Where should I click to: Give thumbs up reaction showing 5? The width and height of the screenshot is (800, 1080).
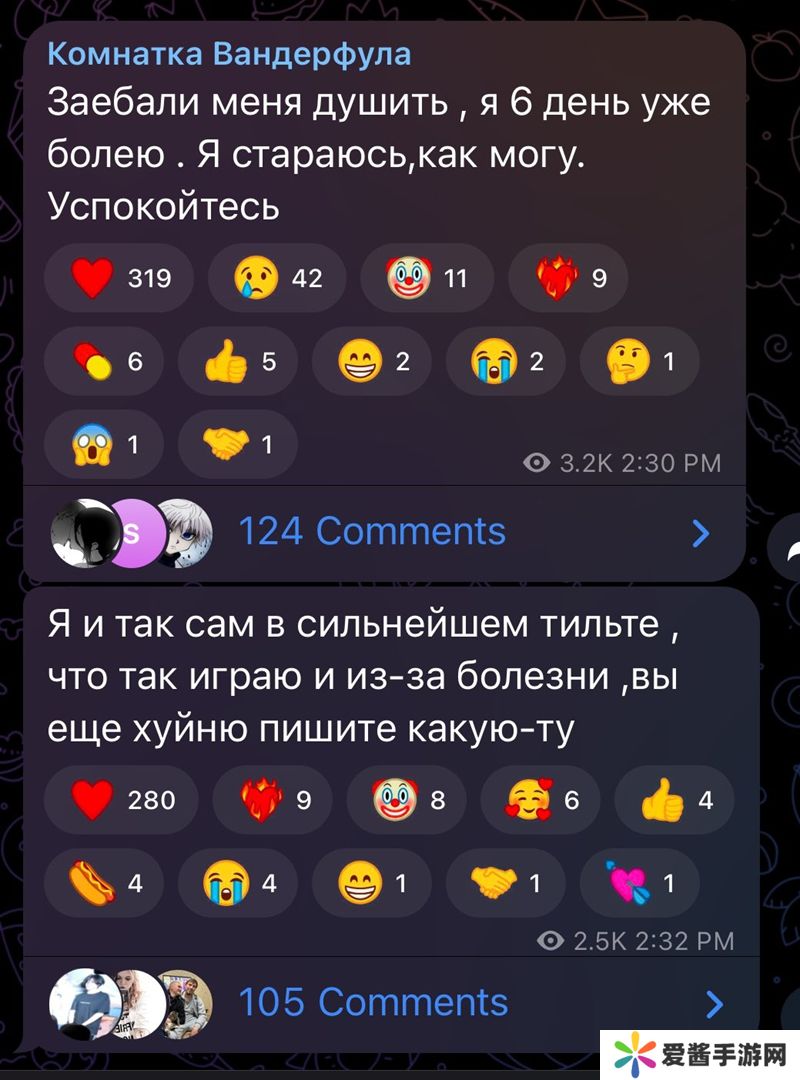click(x=238, y=362)
